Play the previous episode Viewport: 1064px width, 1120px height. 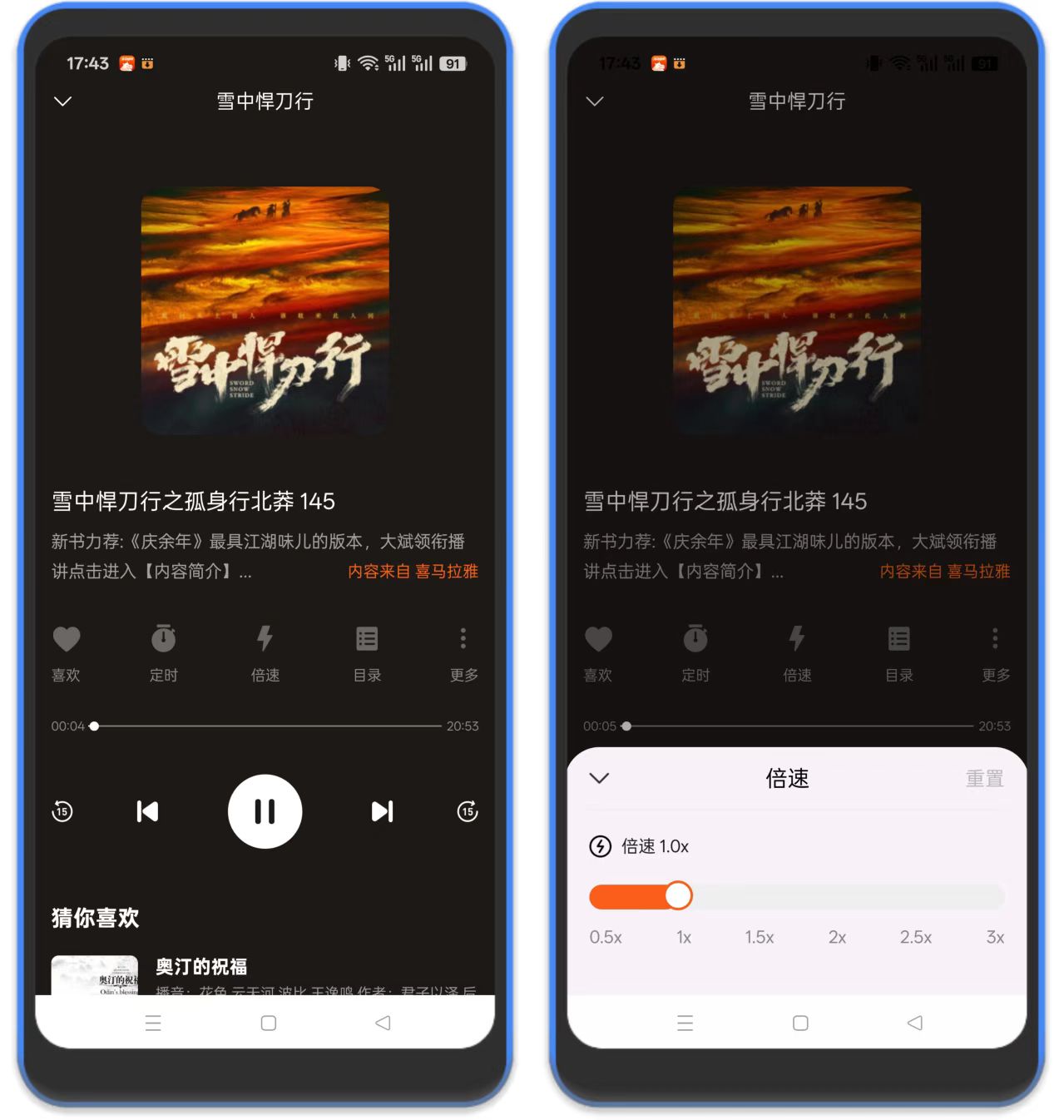tap(147, 811)
